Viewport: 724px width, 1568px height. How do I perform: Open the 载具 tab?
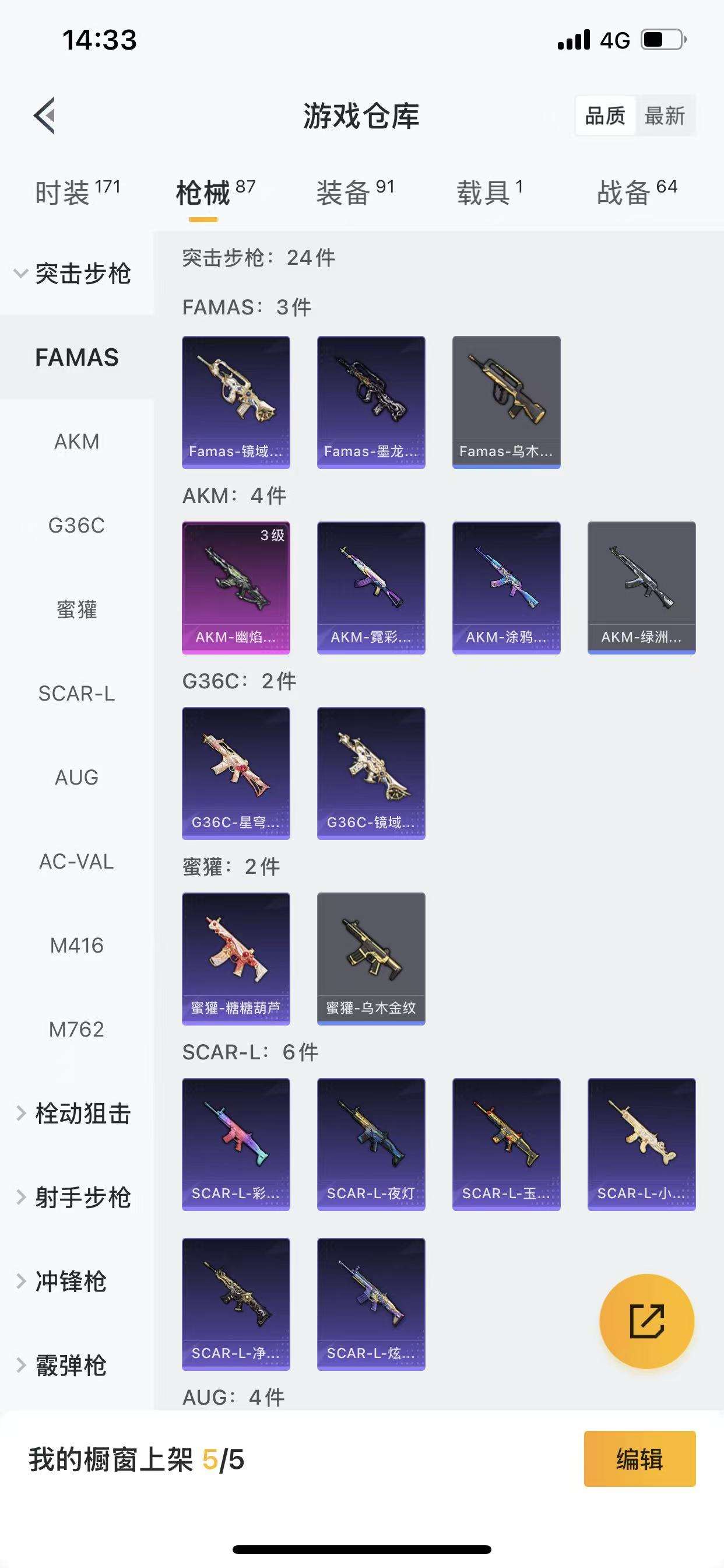tap(489, 193)
